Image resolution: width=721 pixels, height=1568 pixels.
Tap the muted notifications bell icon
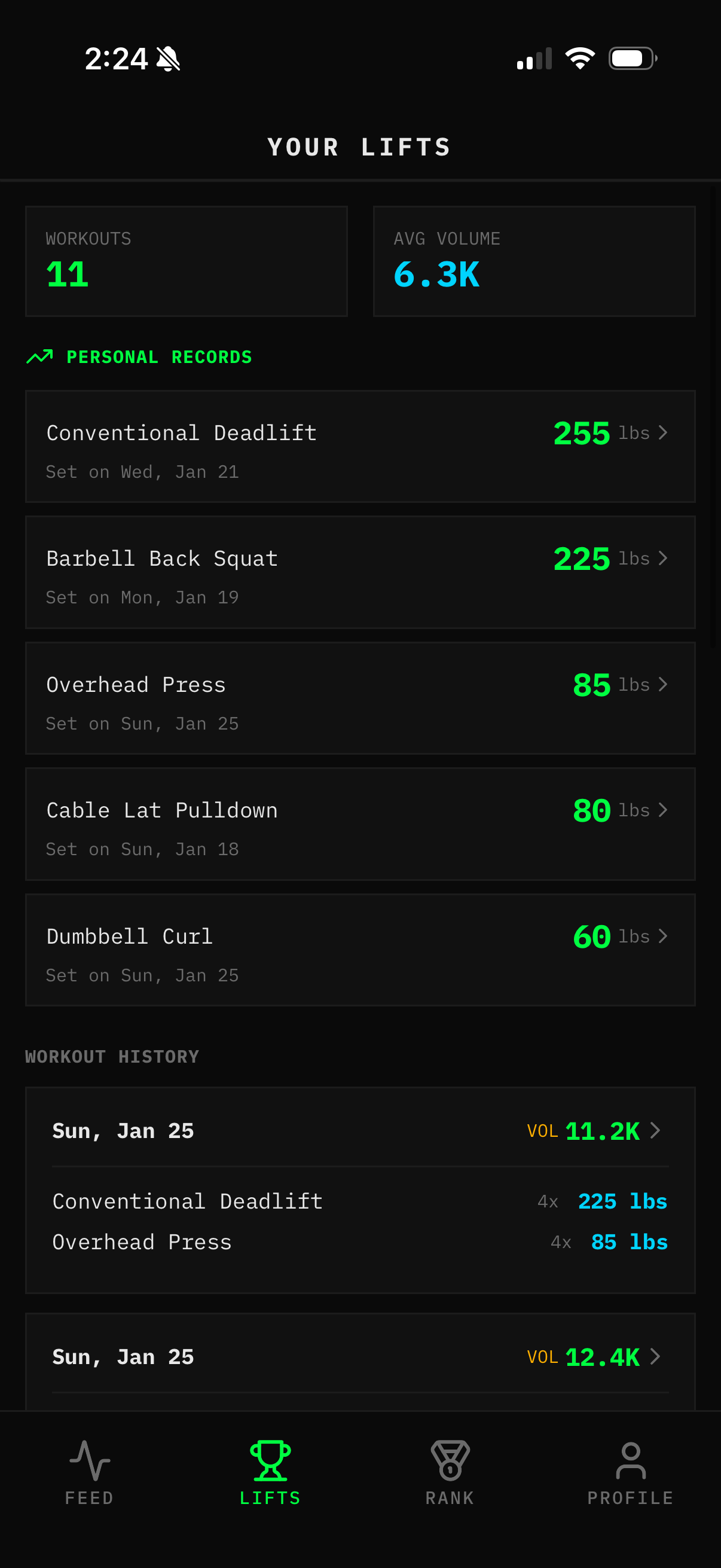pos(169,58)
